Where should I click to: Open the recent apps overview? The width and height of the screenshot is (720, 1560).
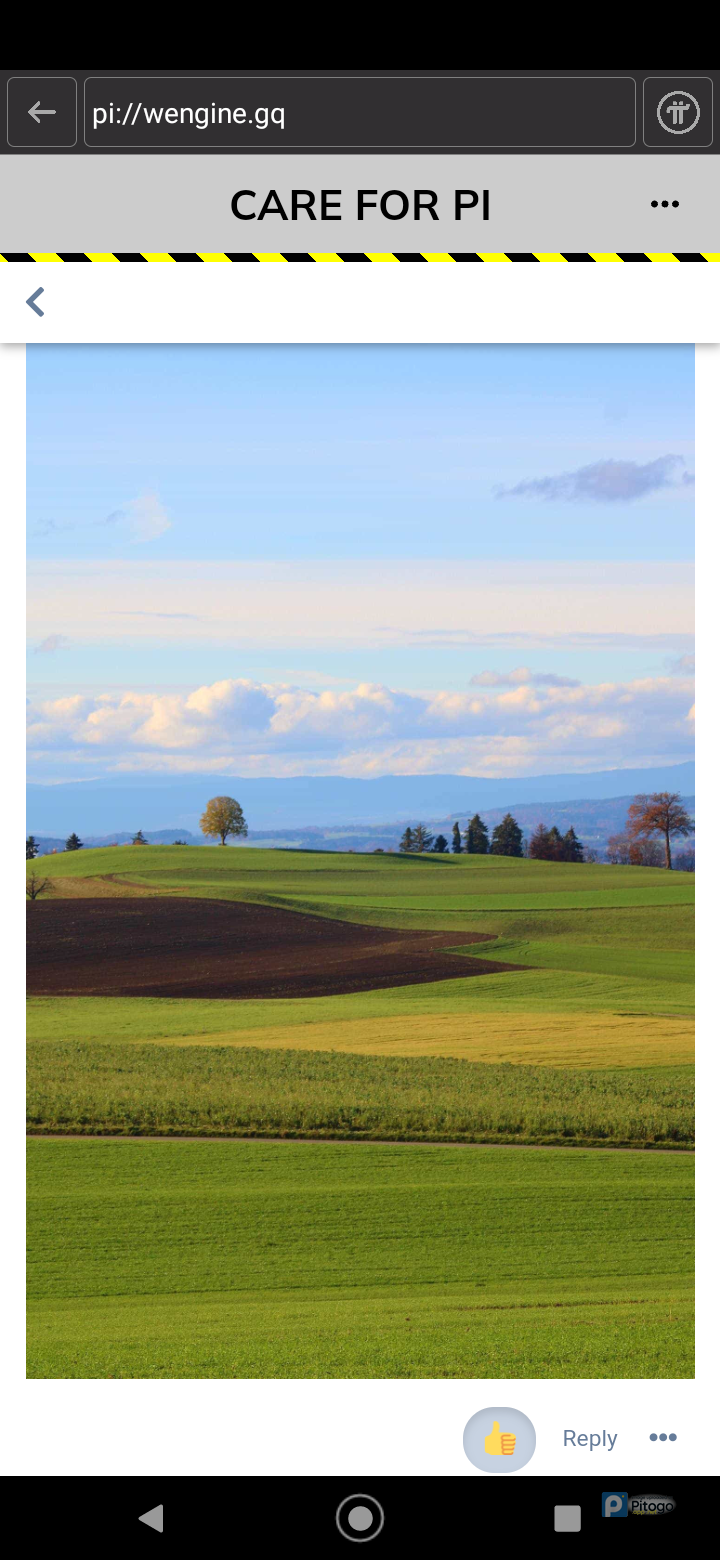tap(567, 1518)
